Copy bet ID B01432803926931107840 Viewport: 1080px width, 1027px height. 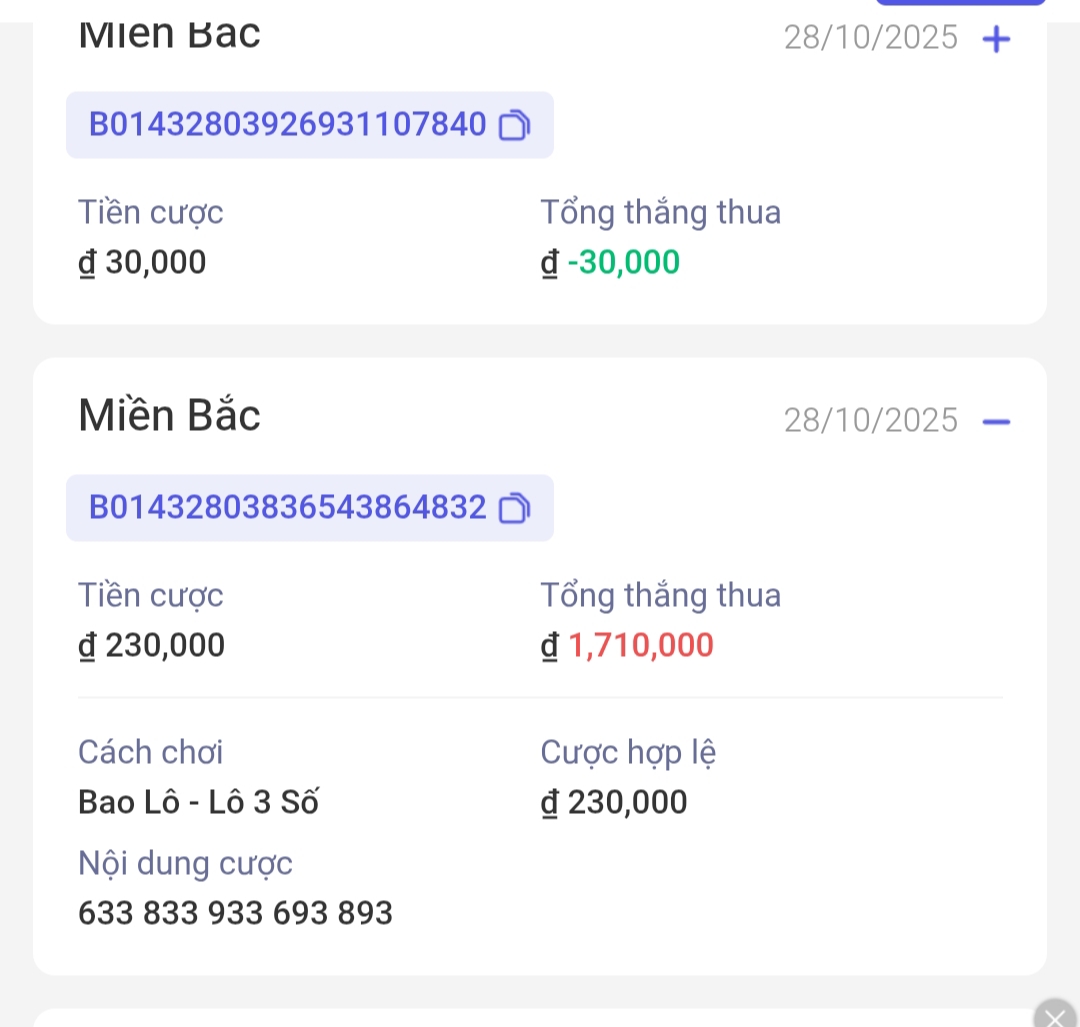(514, 126)
